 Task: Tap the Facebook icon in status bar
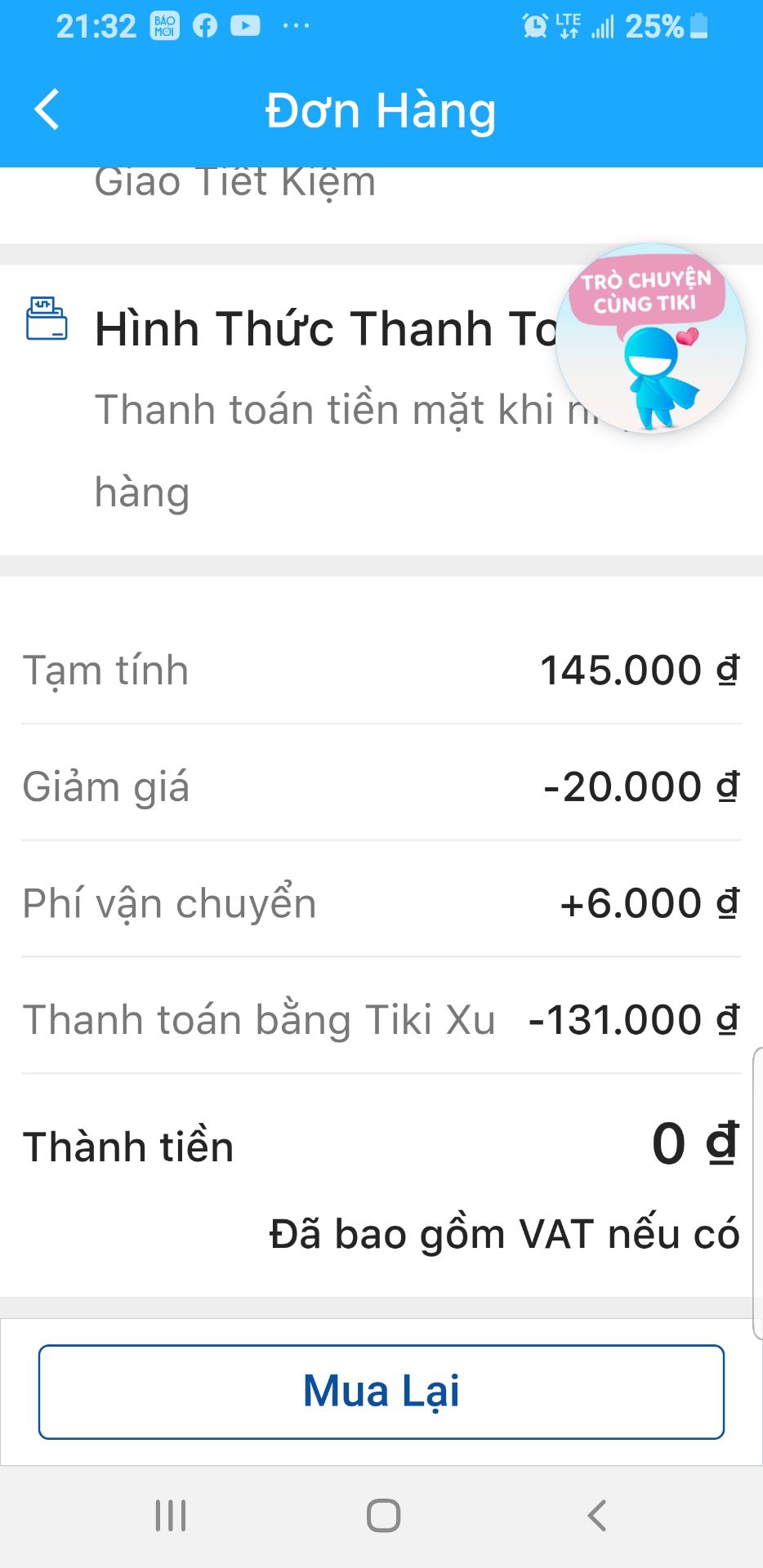coord(203,25)
